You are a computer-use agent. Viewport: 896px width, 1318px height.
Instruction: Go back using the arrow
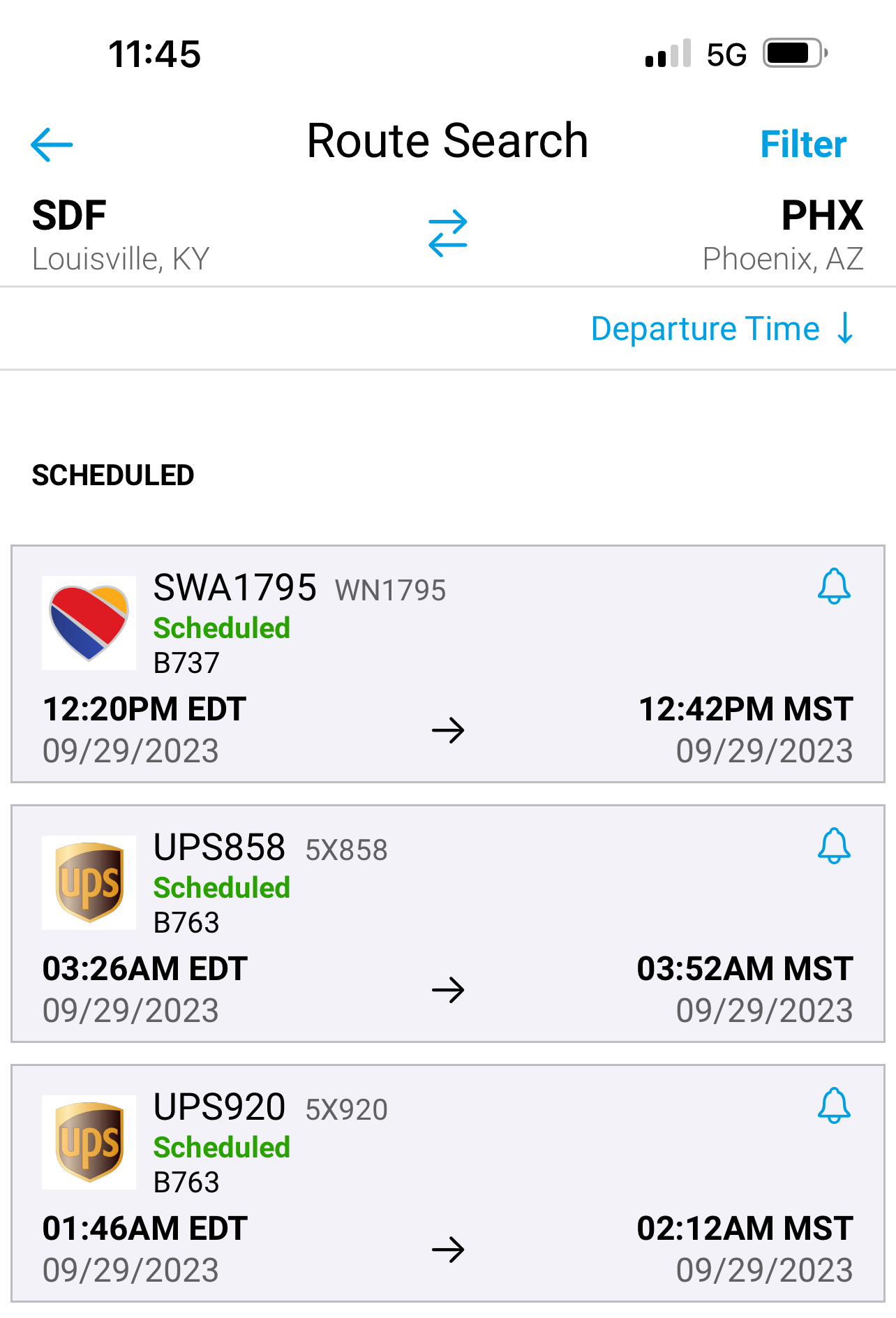click(52, 145)
